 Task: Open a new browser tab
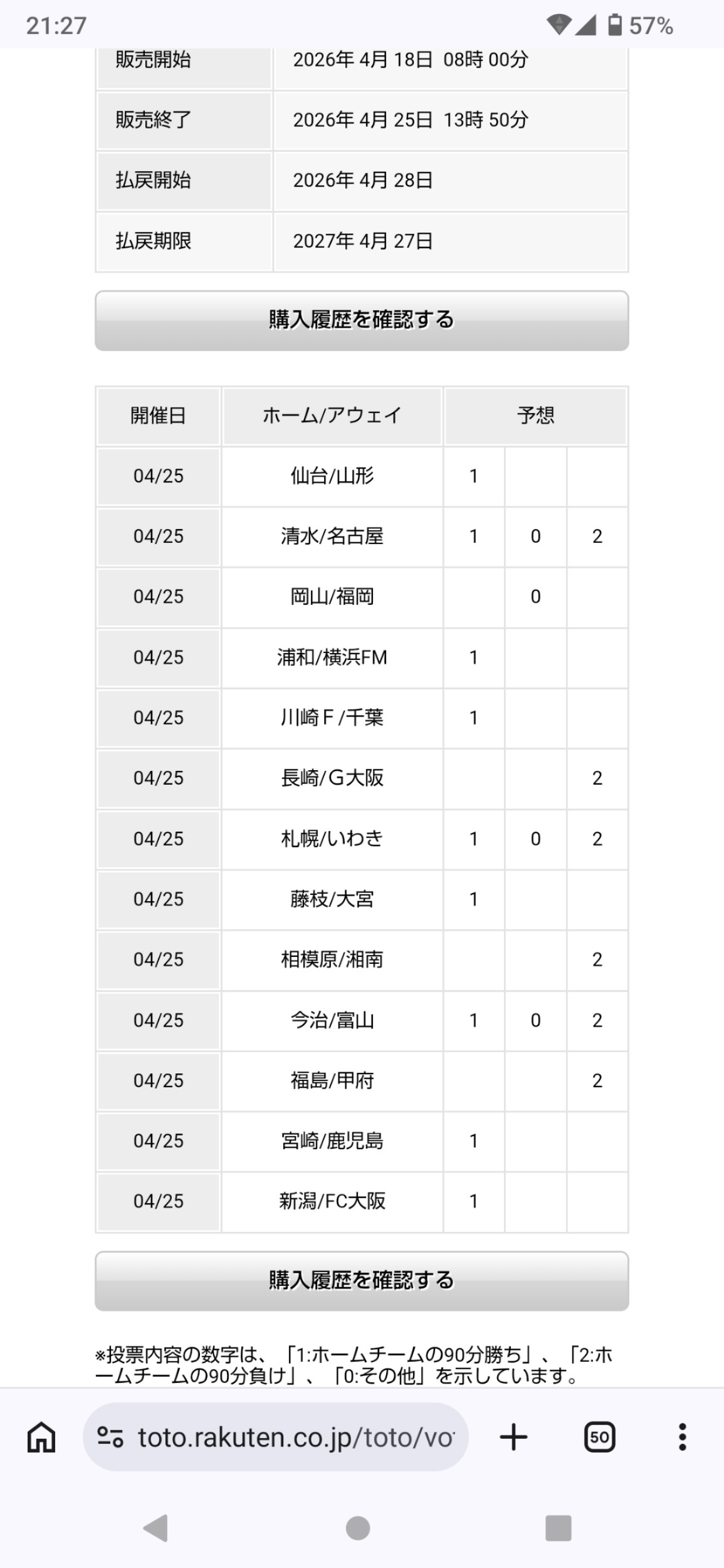tap(513, 1437)
